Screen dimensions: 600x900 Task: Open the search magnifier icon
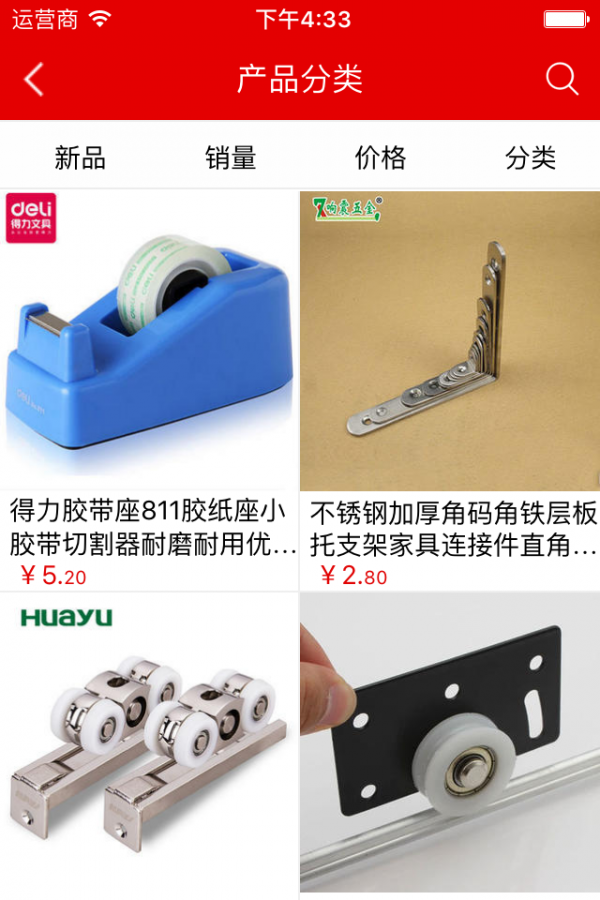click(x=562, y=79)
